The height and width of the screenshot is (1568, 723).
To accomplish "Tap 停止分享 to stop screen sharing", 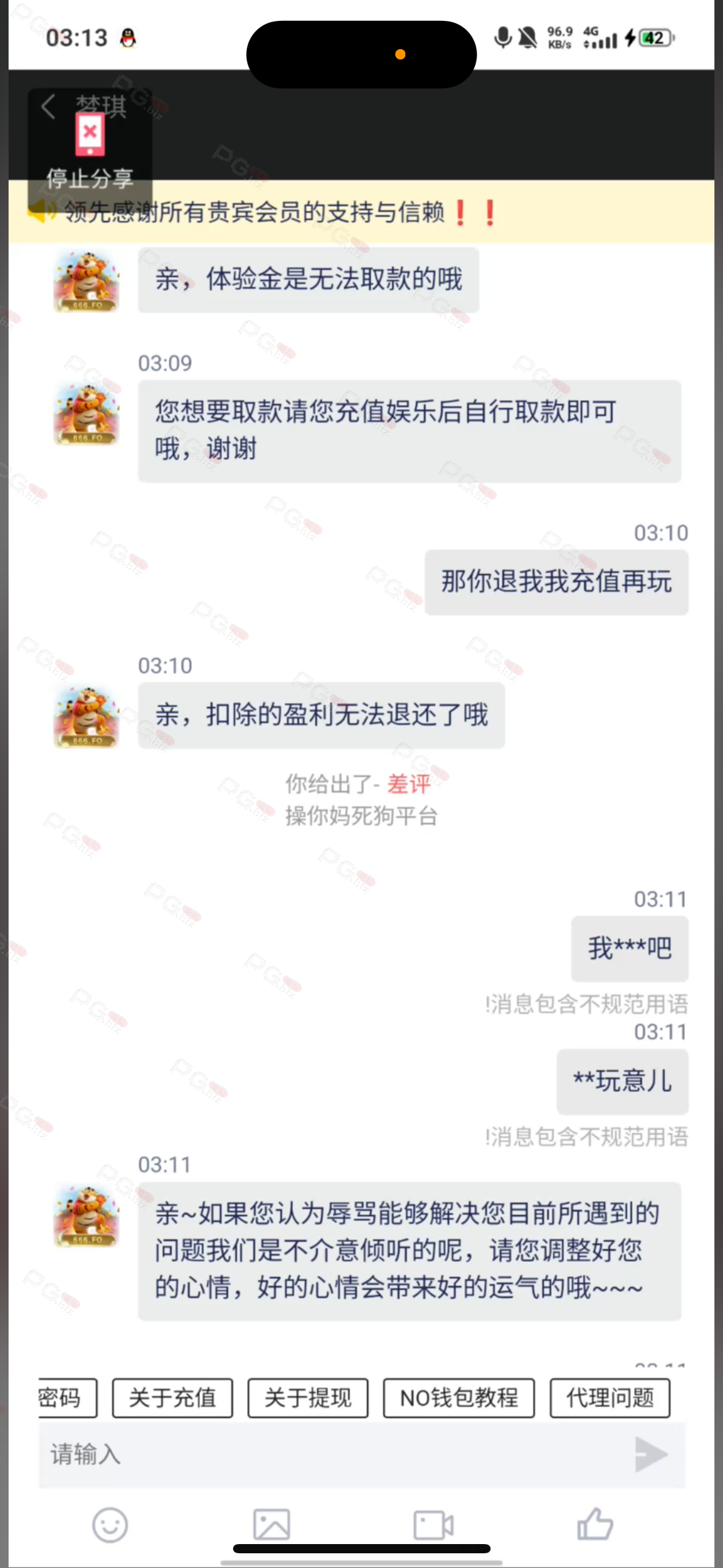I will 90,152.
